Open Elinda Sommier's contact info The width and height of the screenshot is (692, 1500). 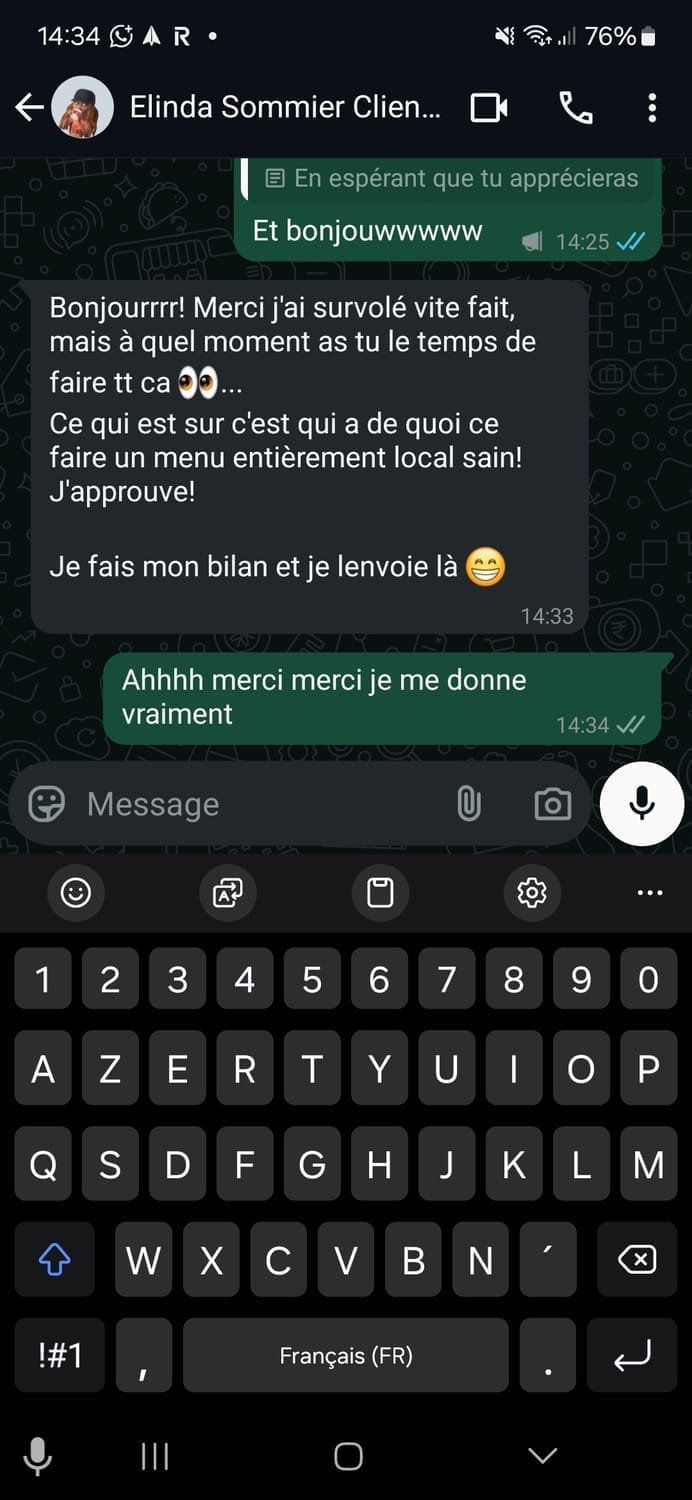(x=285, y=107)
